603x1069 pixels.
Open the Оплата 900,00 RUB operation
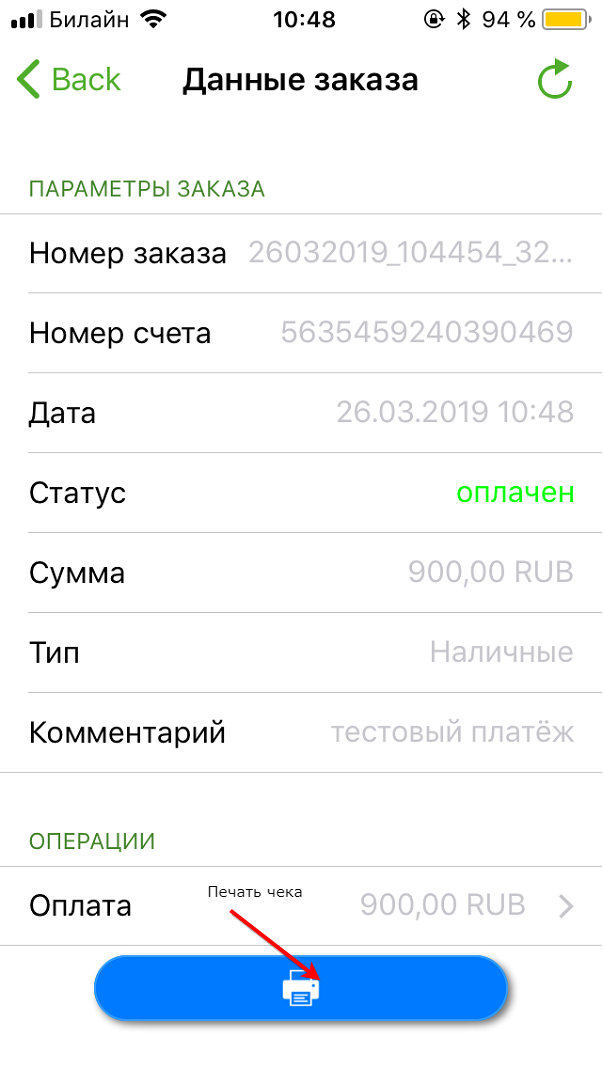301,906
